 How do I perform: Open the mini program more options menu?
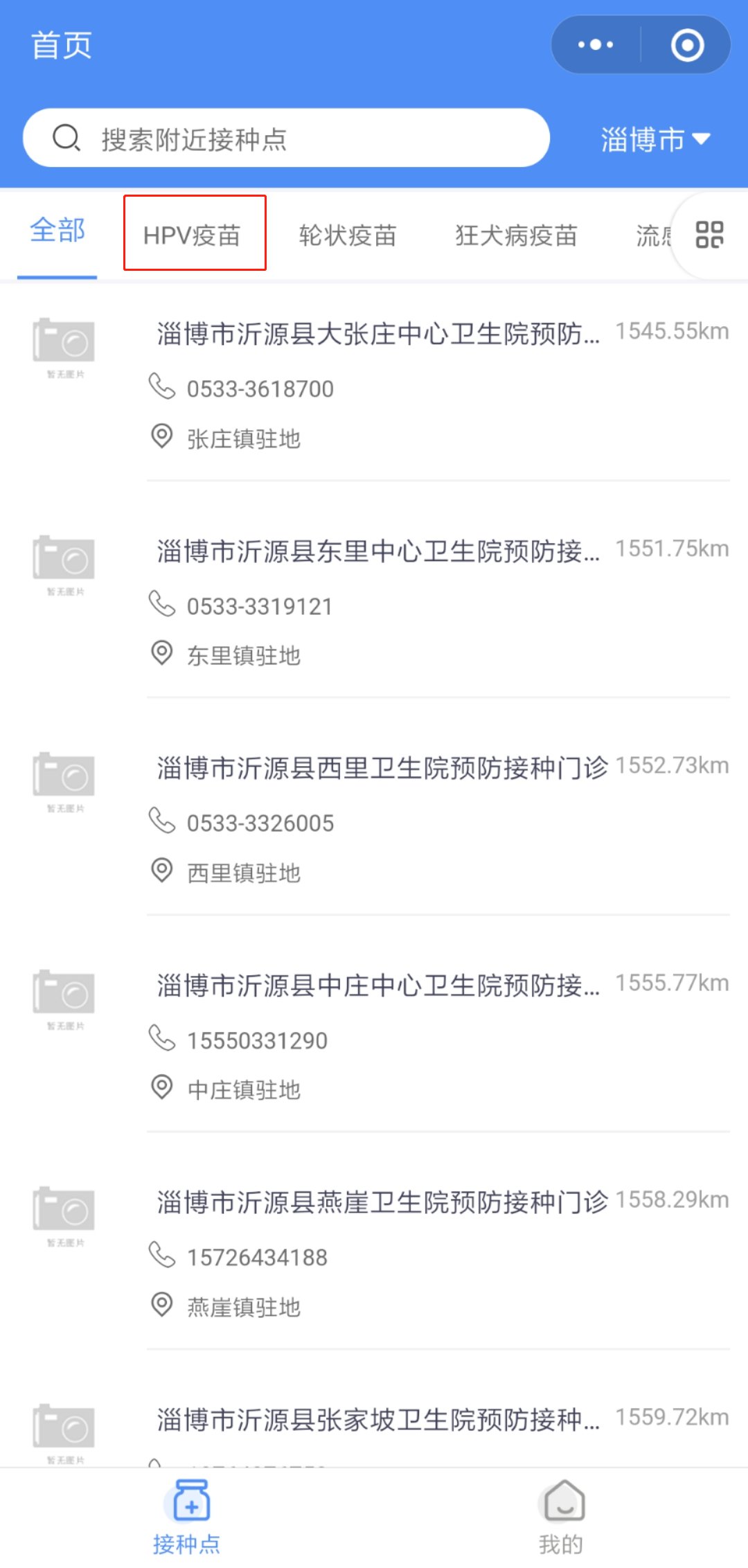(596, 45)
